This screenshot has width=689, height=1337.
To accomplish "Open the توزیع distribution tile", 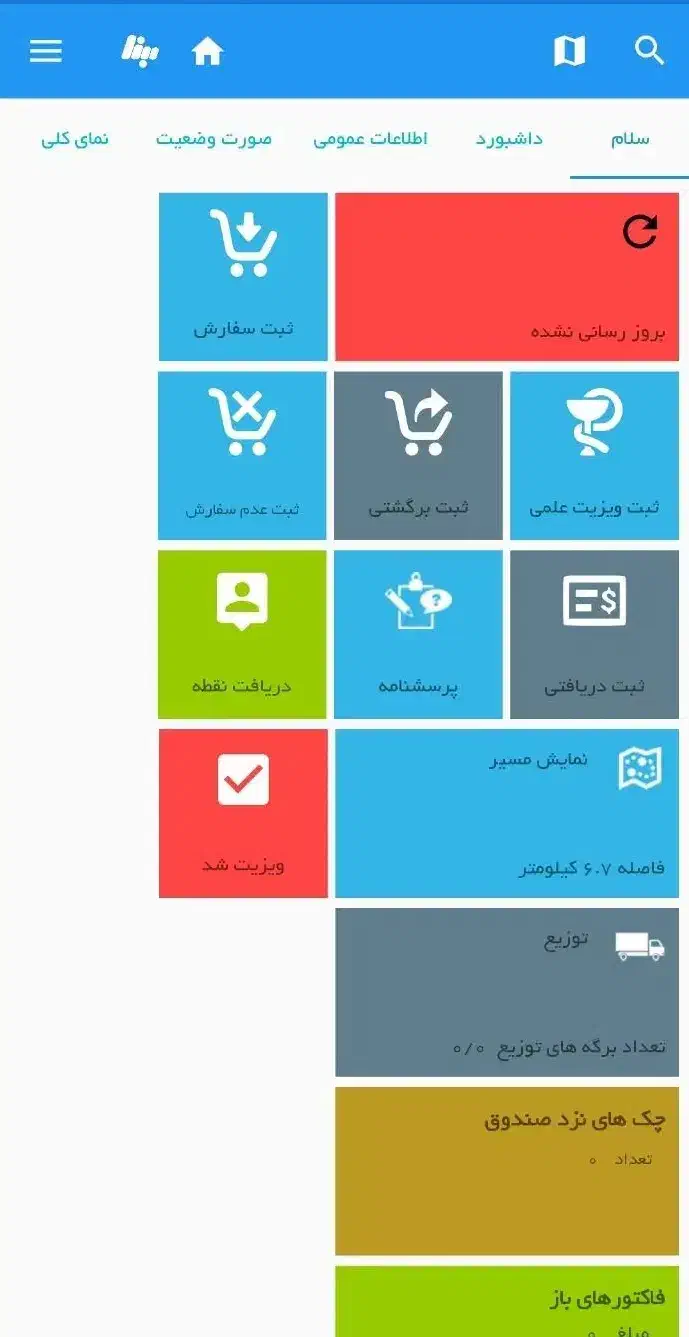I will click(x=507, y=993).
